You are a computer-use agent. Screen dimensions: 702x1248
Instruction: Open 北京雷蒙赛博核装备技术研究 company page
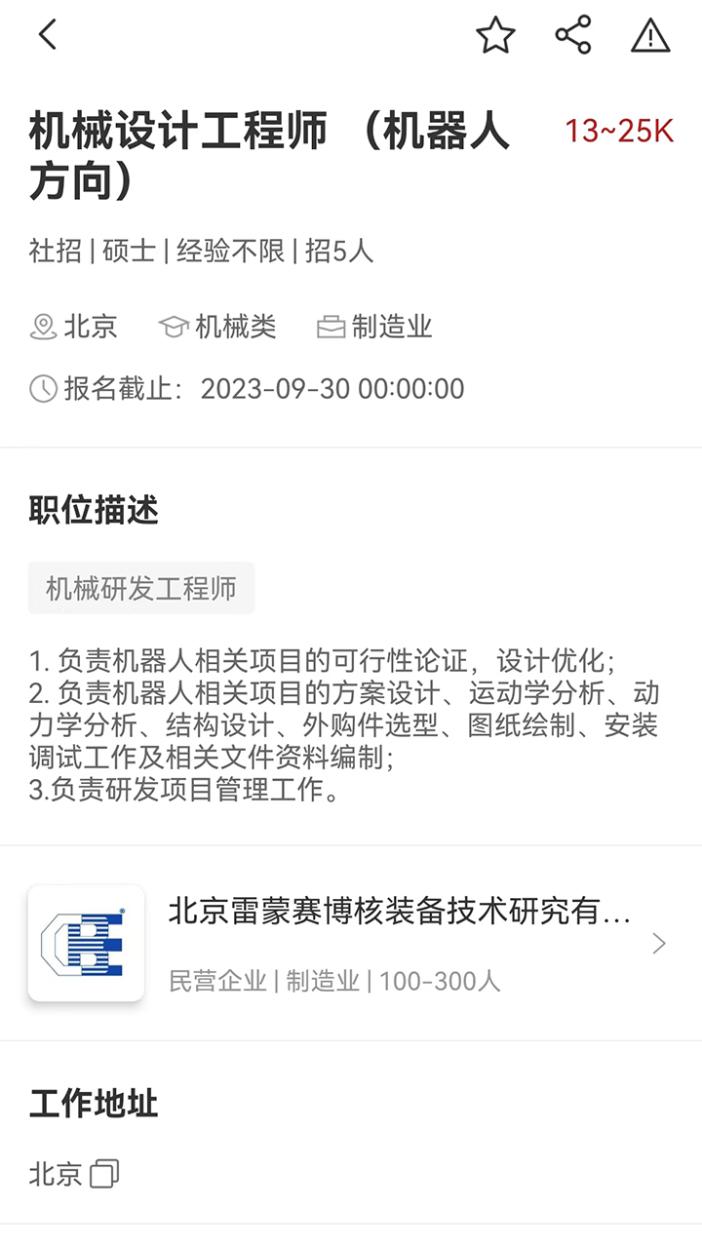[398, 942]
